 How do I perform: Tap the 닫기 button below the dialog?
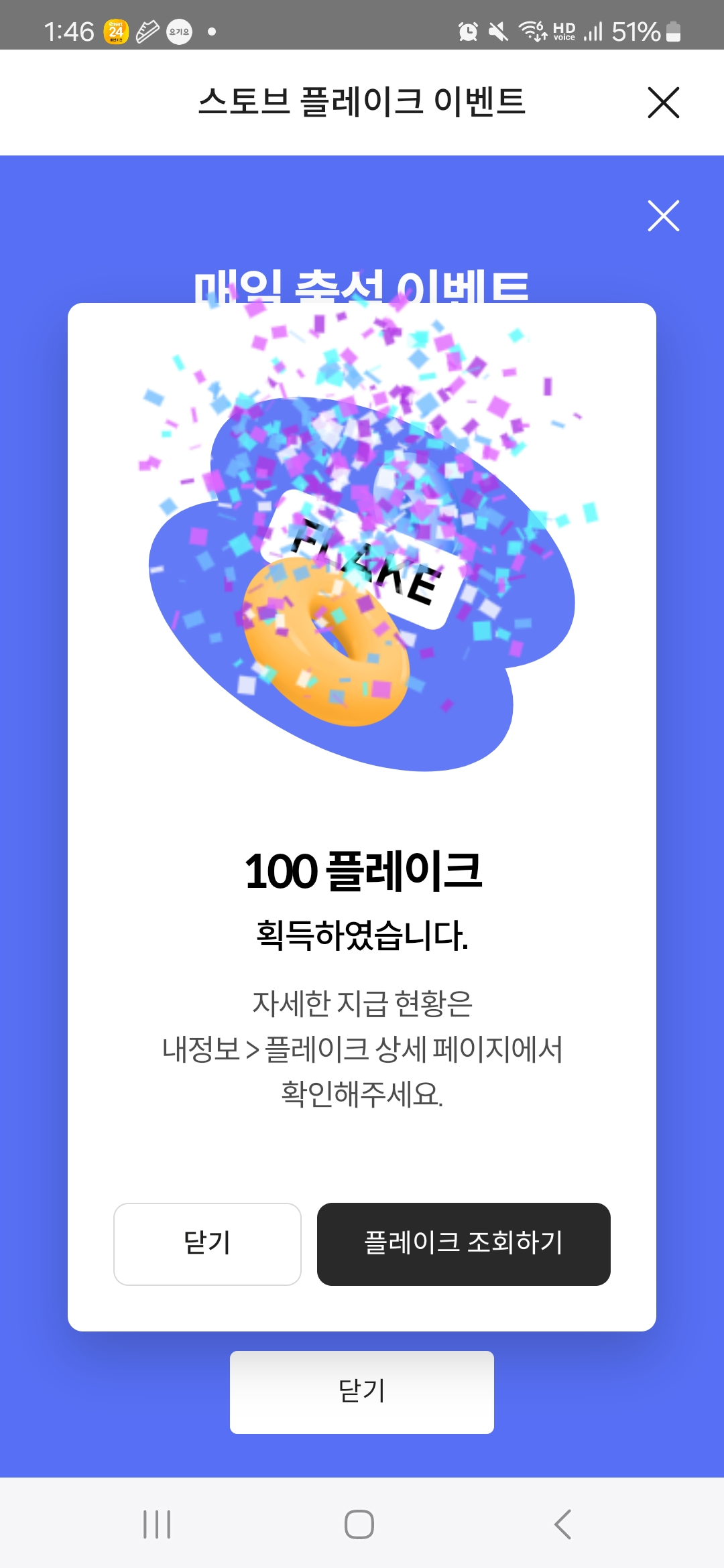click(x=362, y=1392)
